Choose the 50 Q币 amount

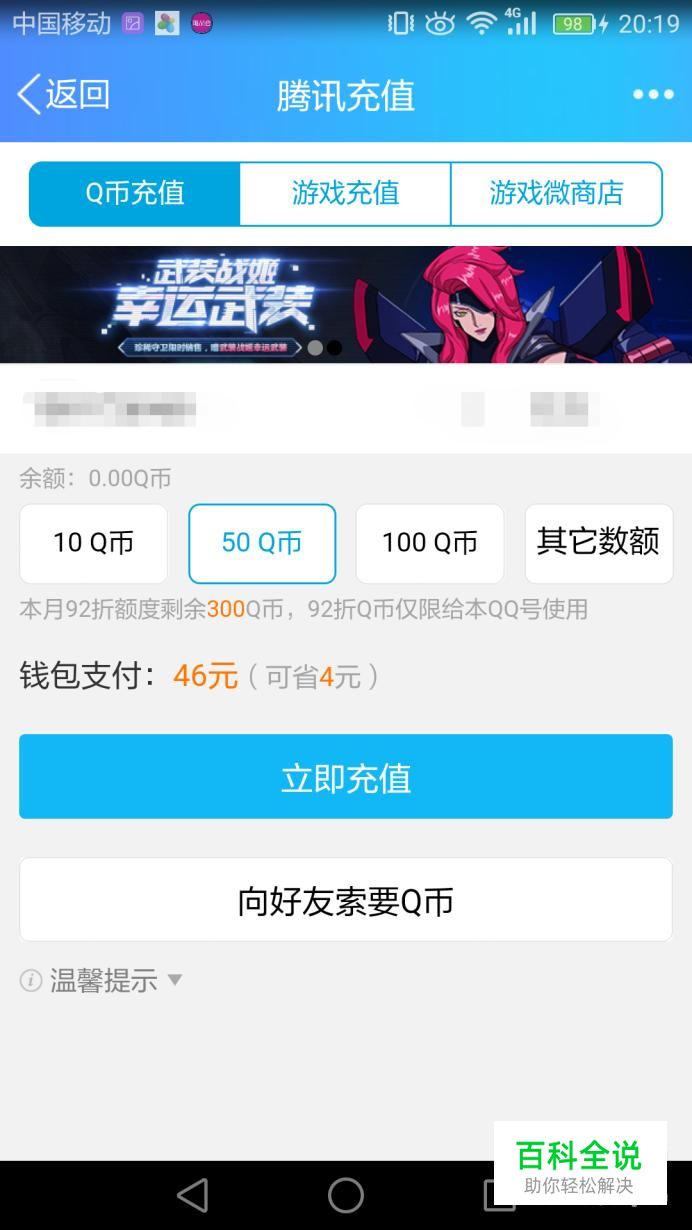click(262, 543)
